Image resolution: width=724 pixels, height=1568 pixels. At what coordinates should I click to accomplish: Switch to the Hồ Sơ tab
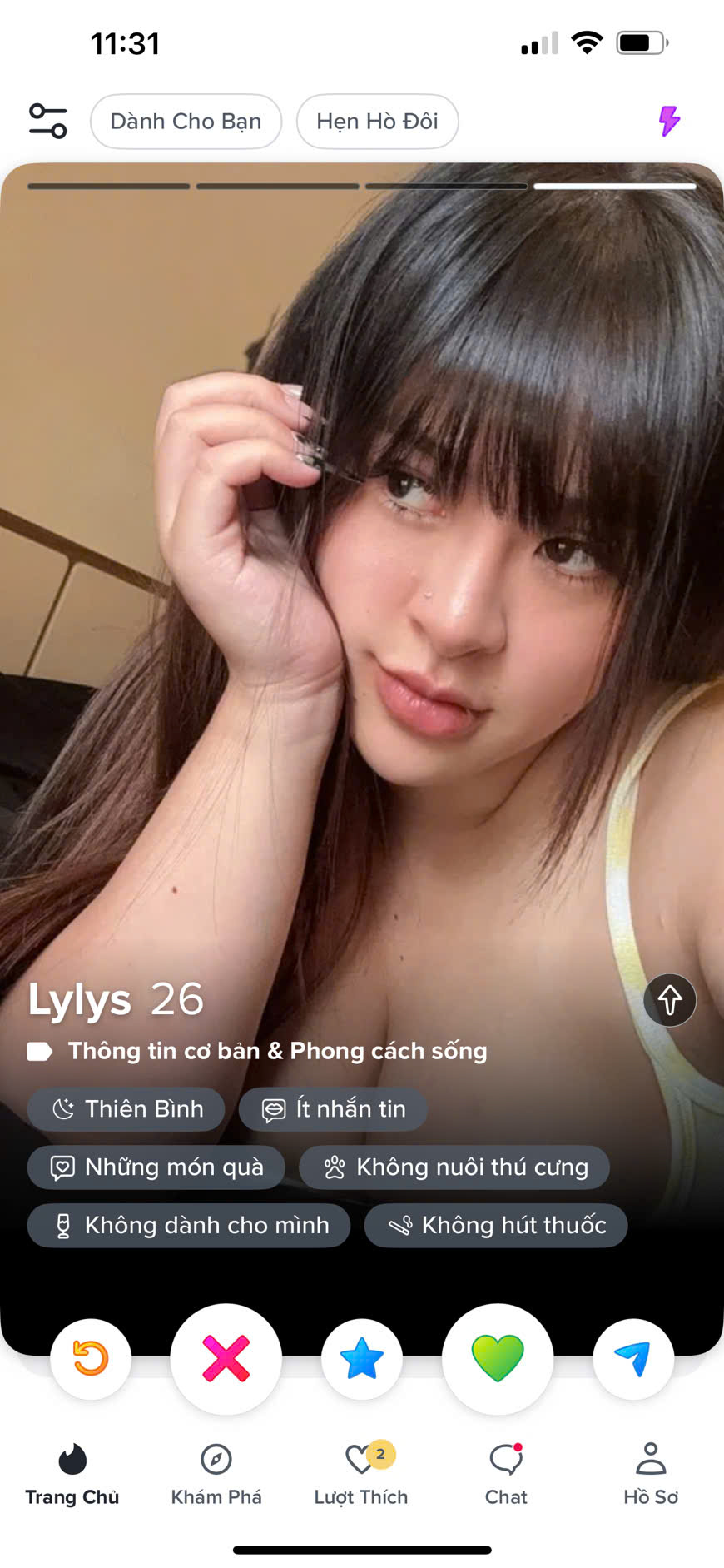[x=651, y=1474]
